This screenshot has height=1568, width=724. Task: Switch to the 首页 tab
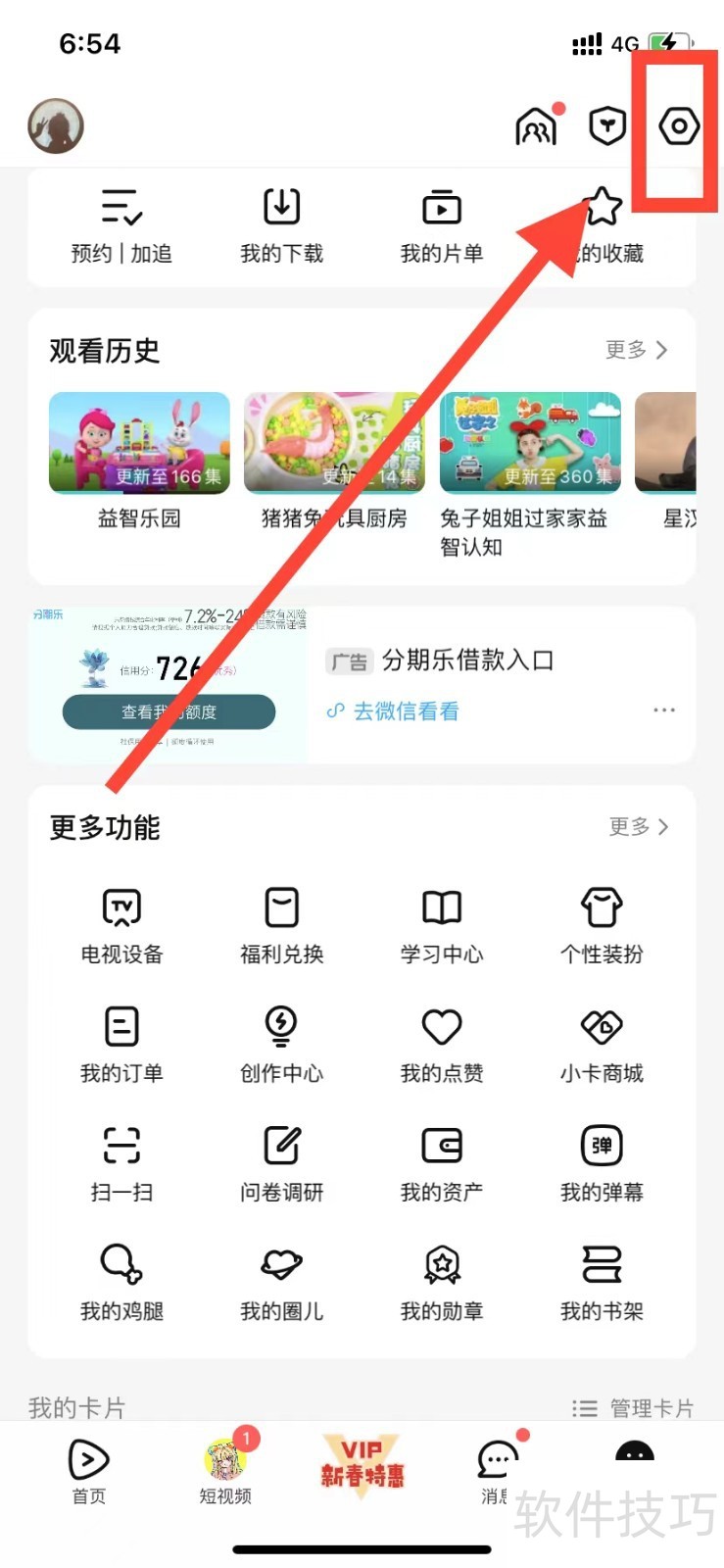coord(88,1470)
